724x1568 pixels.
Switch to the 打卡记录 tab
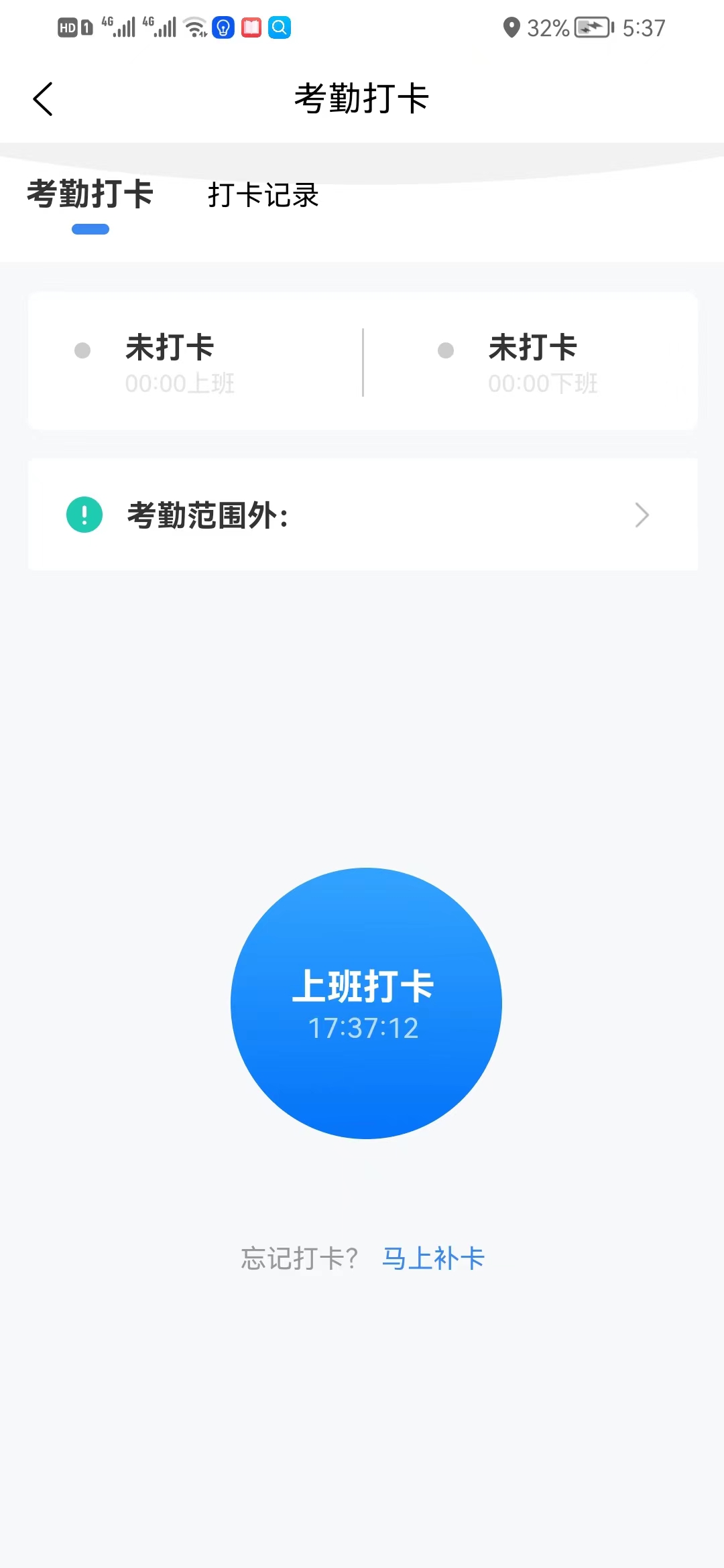(x=263, y=196)
